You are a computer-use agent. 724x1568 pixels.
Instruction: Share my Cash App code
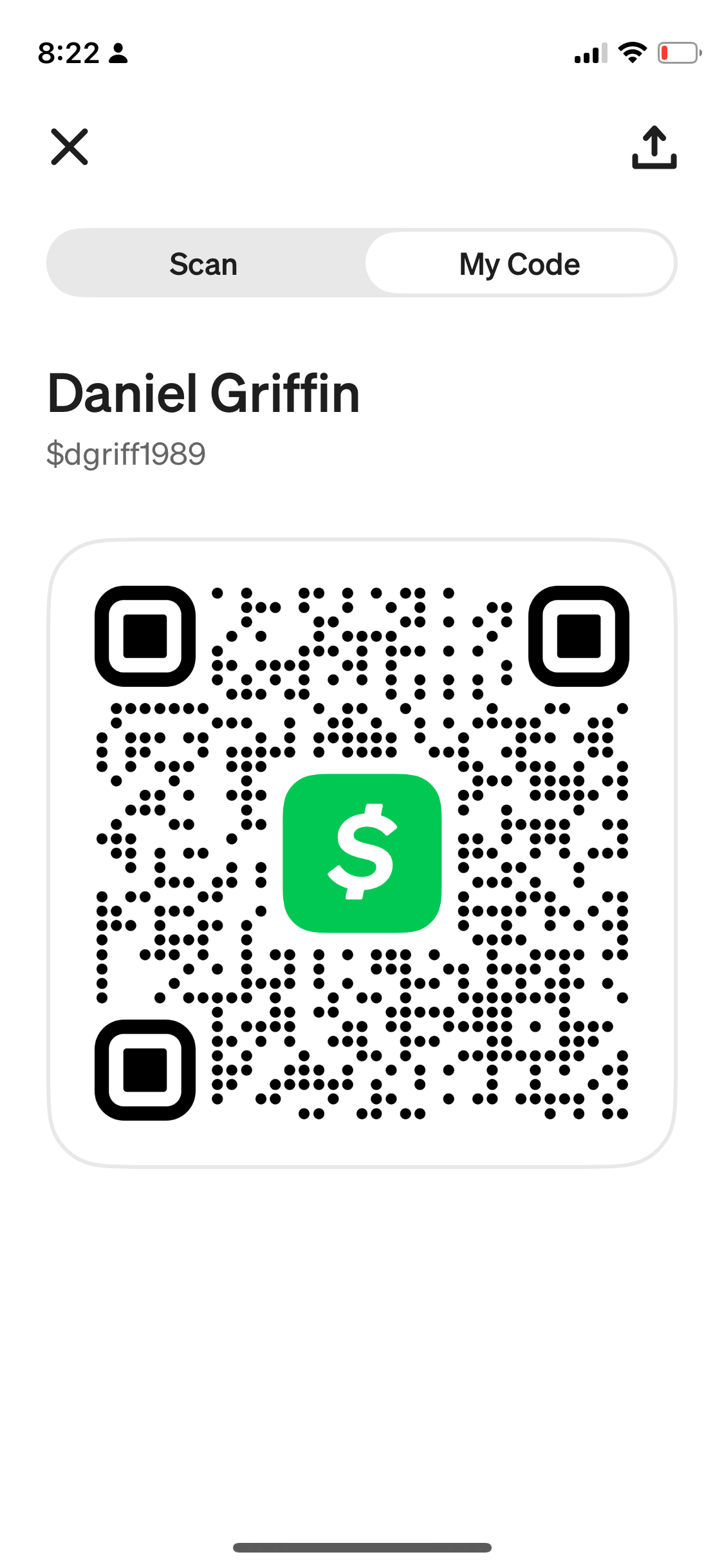tap(654, 147)
